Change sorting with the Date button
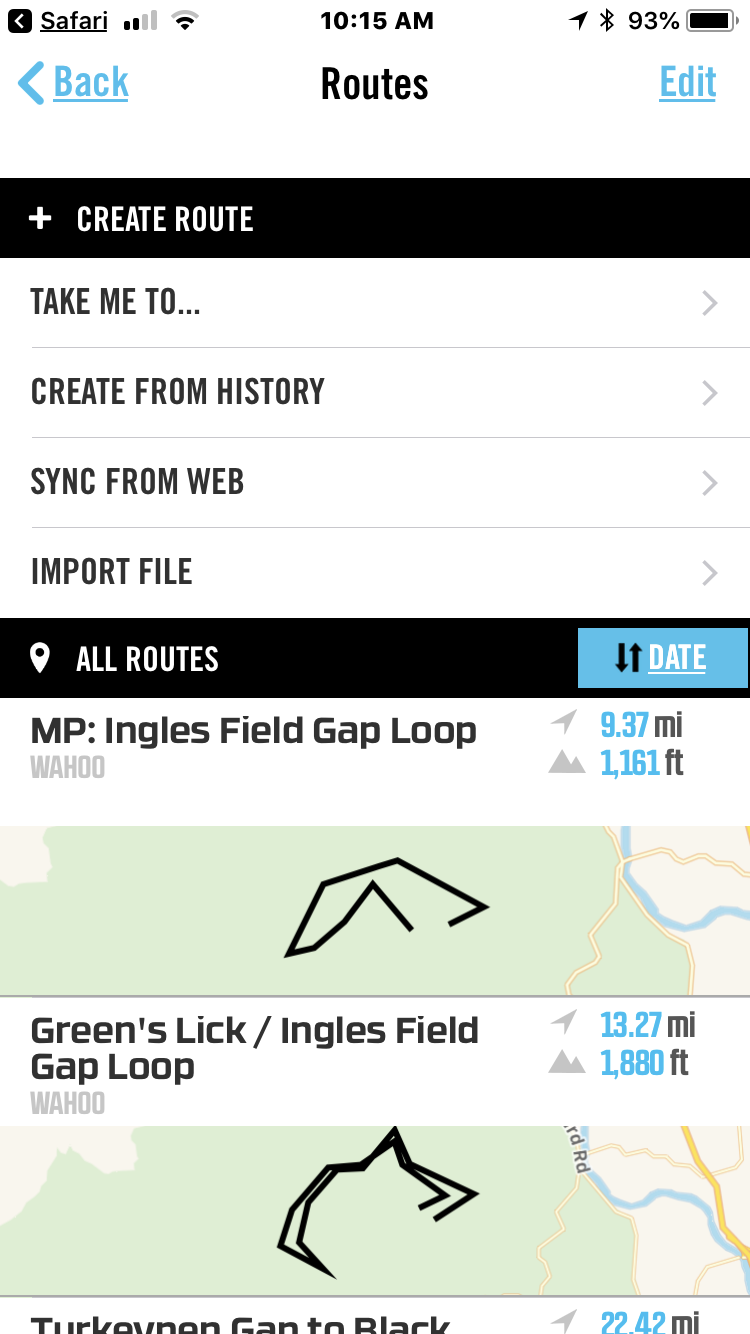The width and height of the screenshot is (750, 1334). (662, 658)
